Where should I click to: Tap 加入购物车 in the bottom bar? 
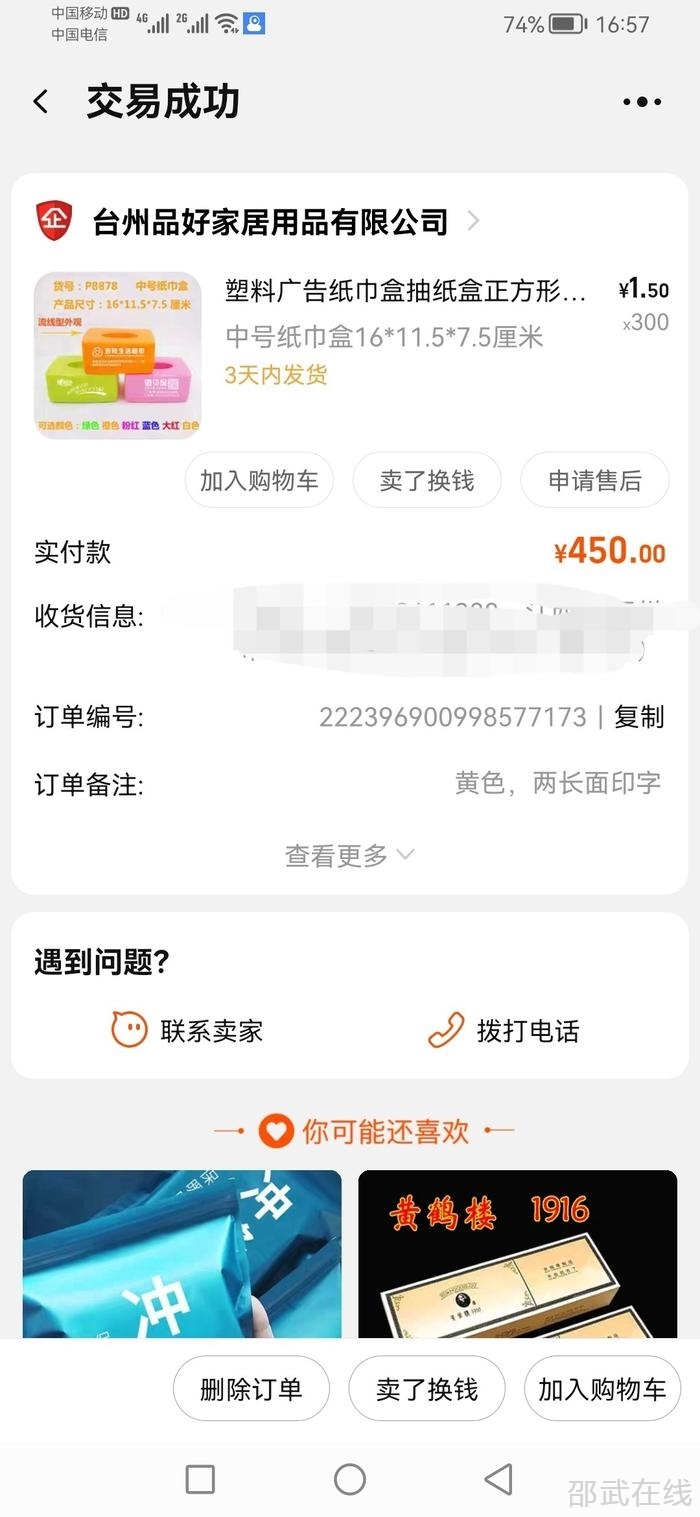pyautogui.click(x=602, y=1389)
